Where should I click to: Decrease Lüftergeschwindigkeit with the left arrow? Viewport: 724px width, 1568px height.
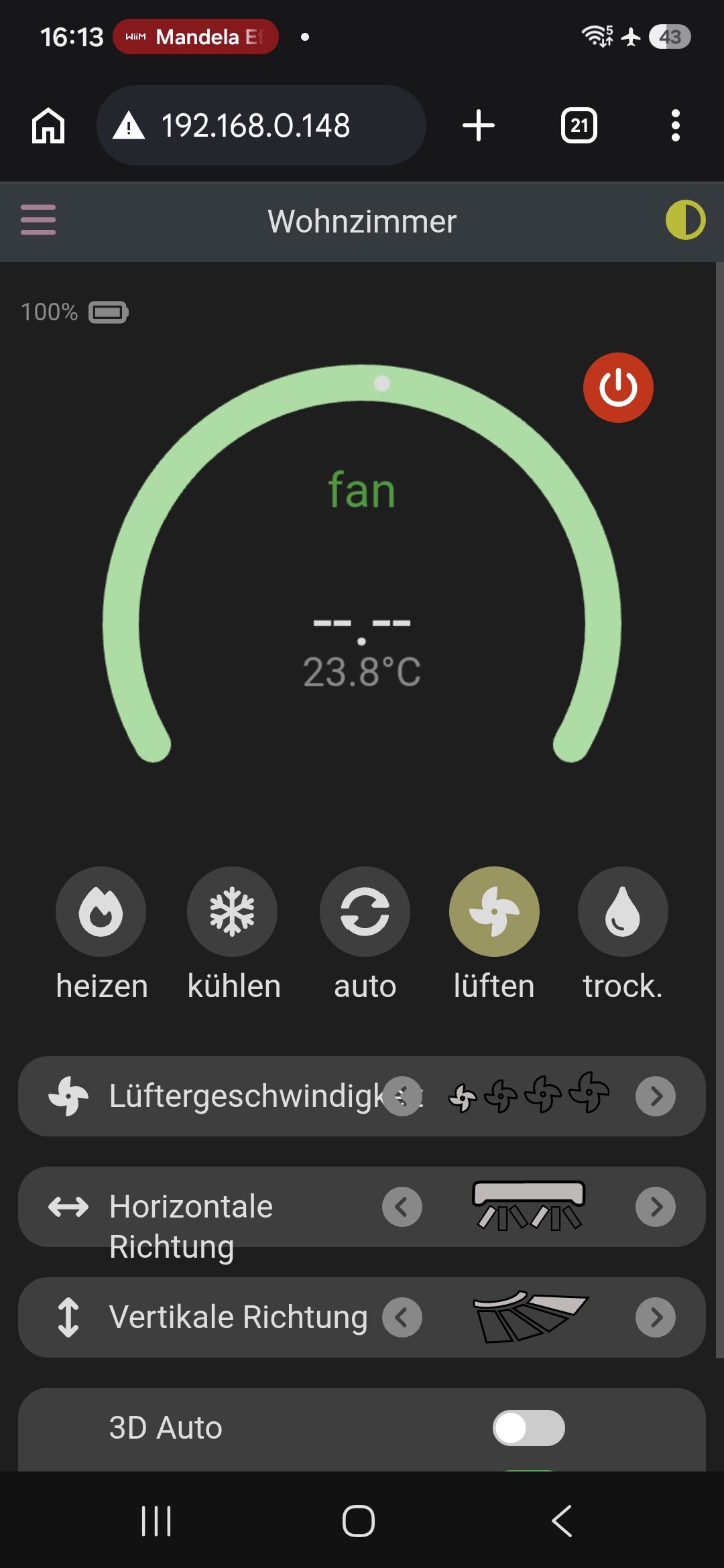402,1096
